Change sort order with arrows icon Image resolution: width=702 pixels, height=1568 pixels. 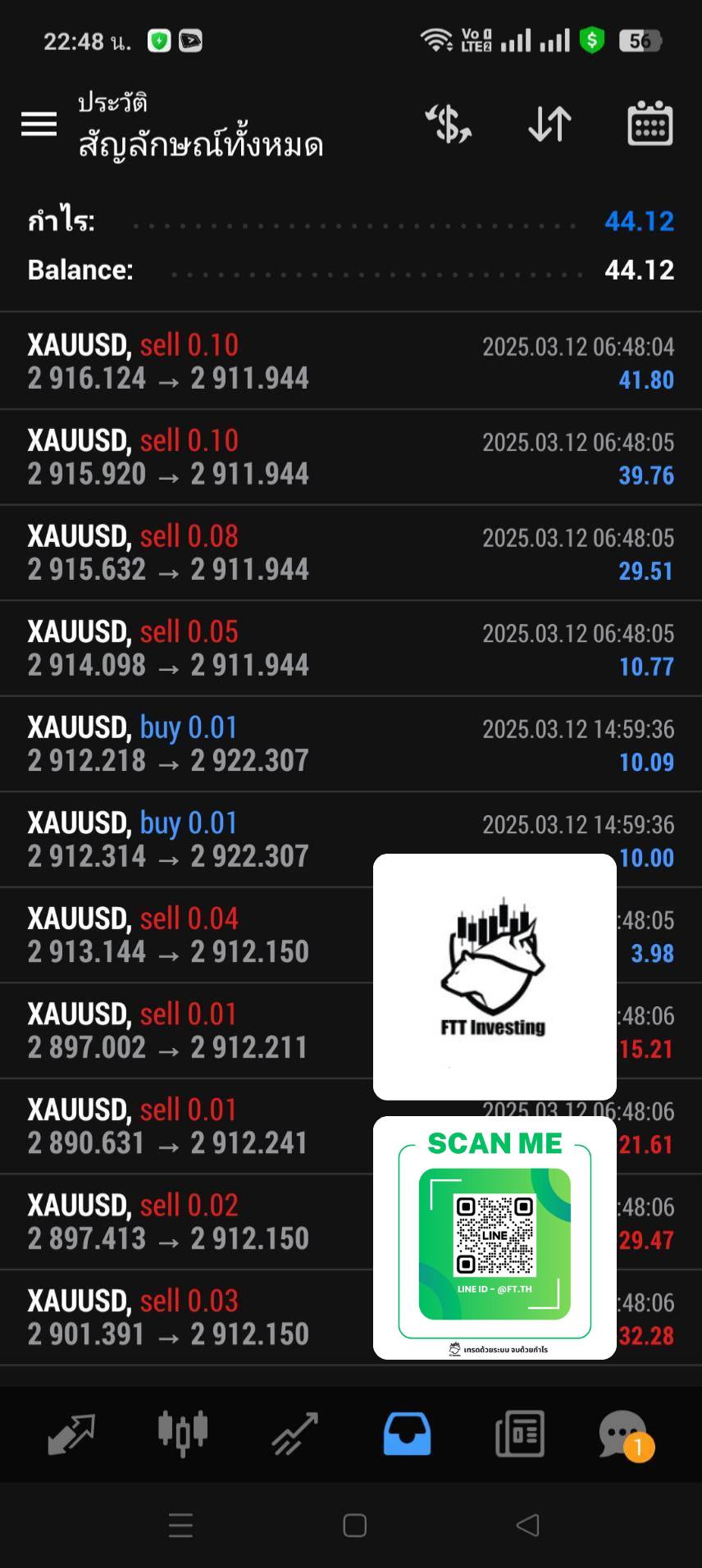coord(549,125)
